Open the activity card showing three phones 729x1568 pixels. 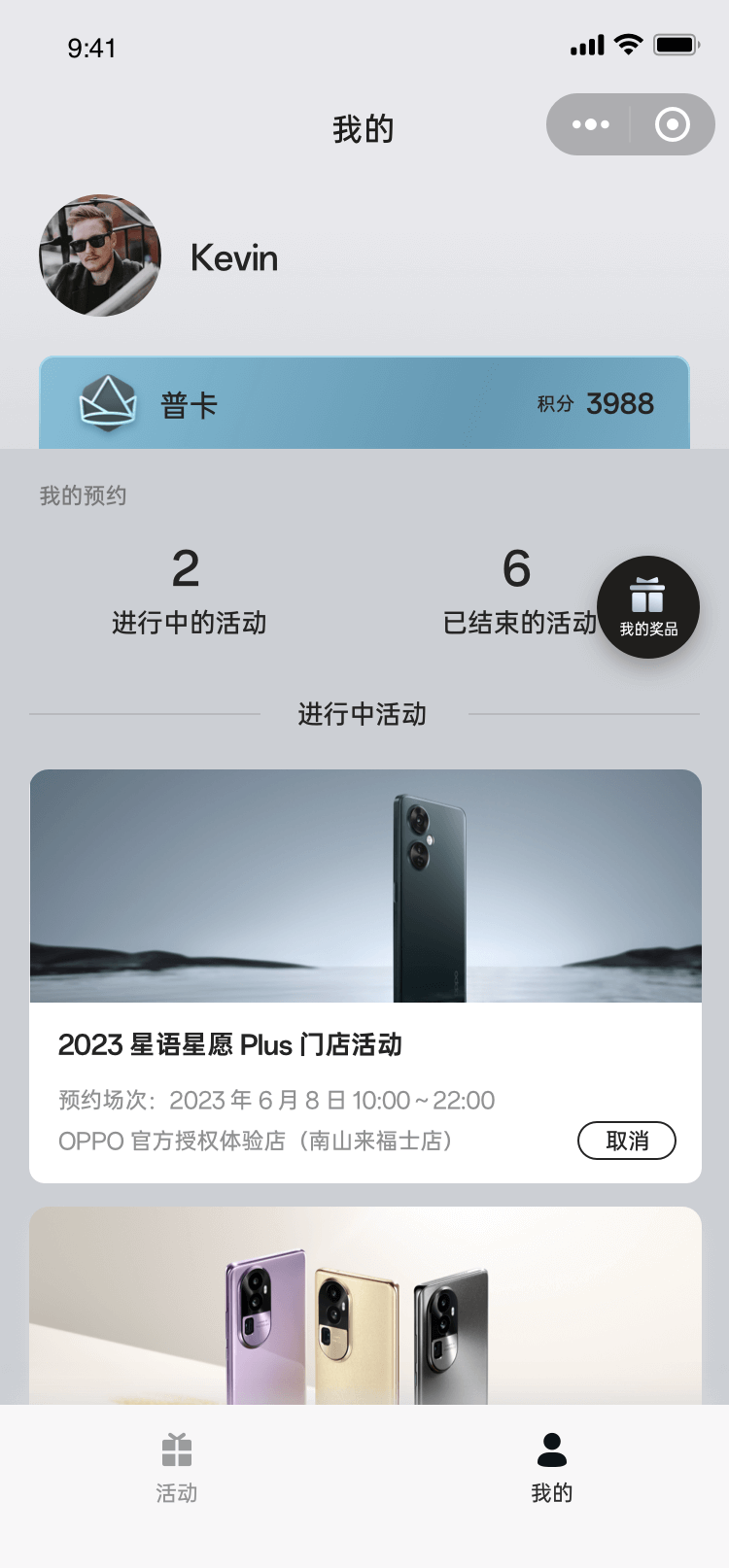(365, 1307)
